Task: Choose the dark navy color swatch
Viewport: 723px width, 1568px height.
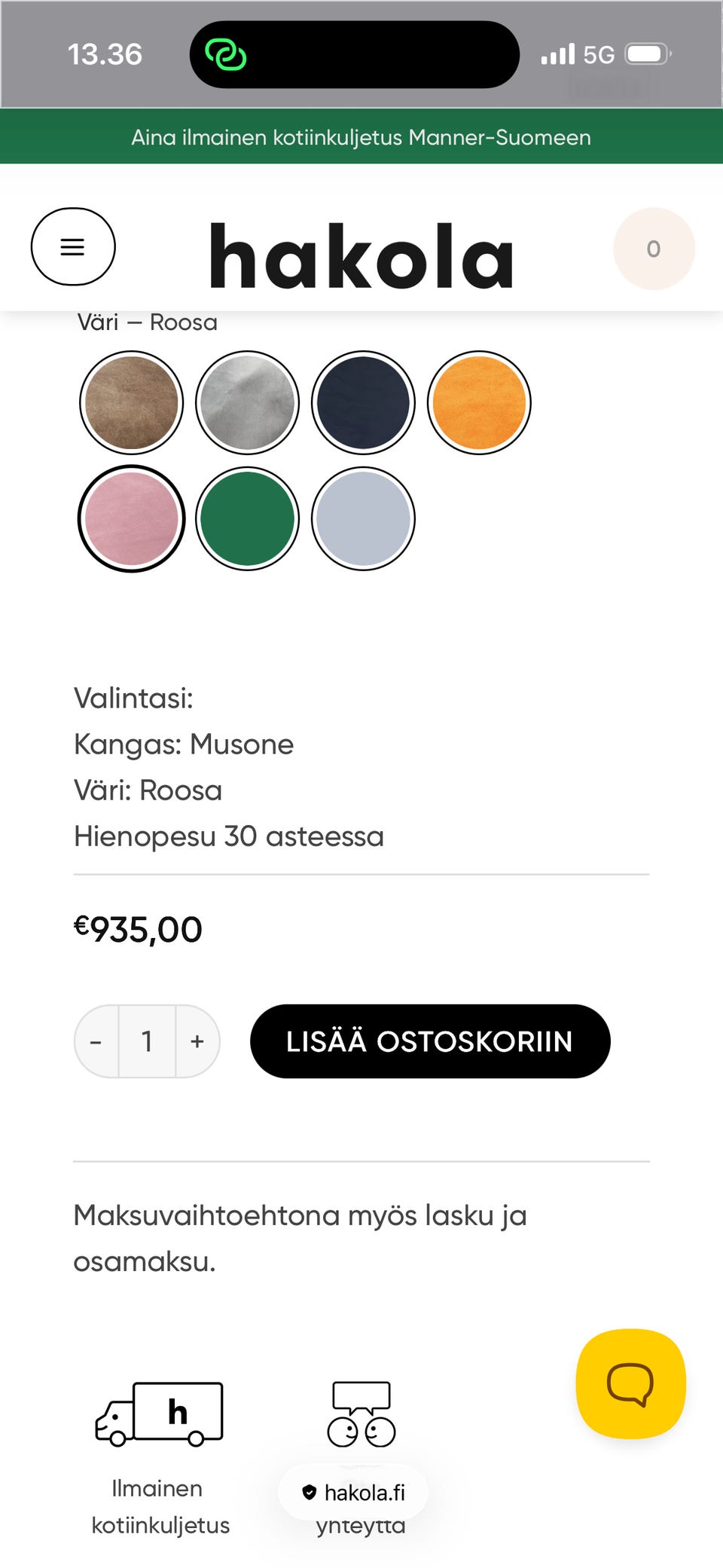Action: [x=364, y=403]
